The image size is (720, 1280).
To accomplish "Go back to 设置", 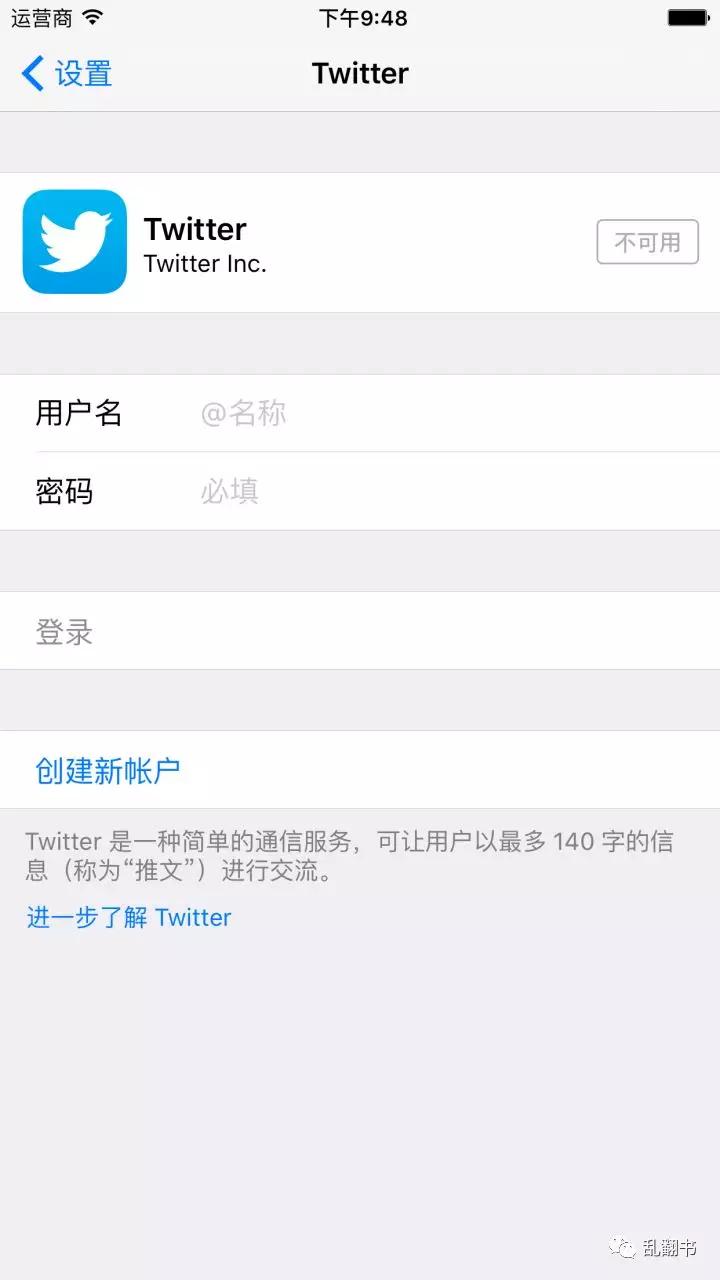I will click(x=66, y=74).
